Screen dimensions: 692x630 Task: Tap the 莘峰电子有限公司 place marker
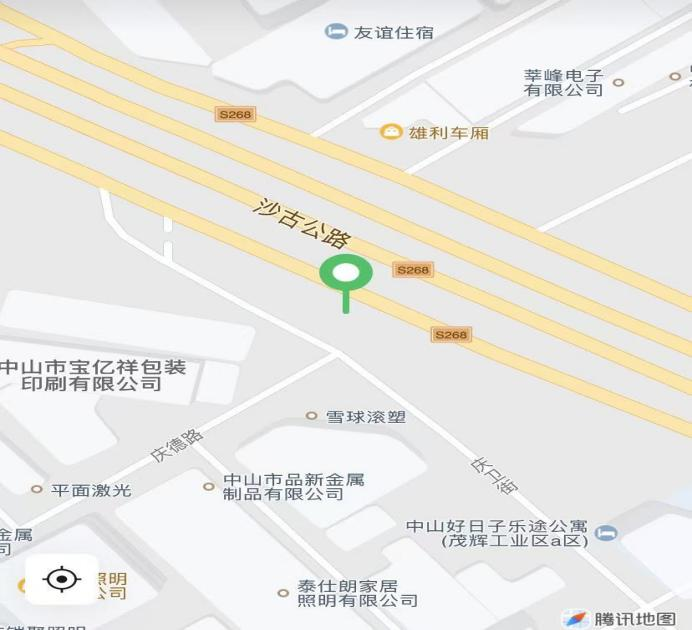[x=618, y=82]
